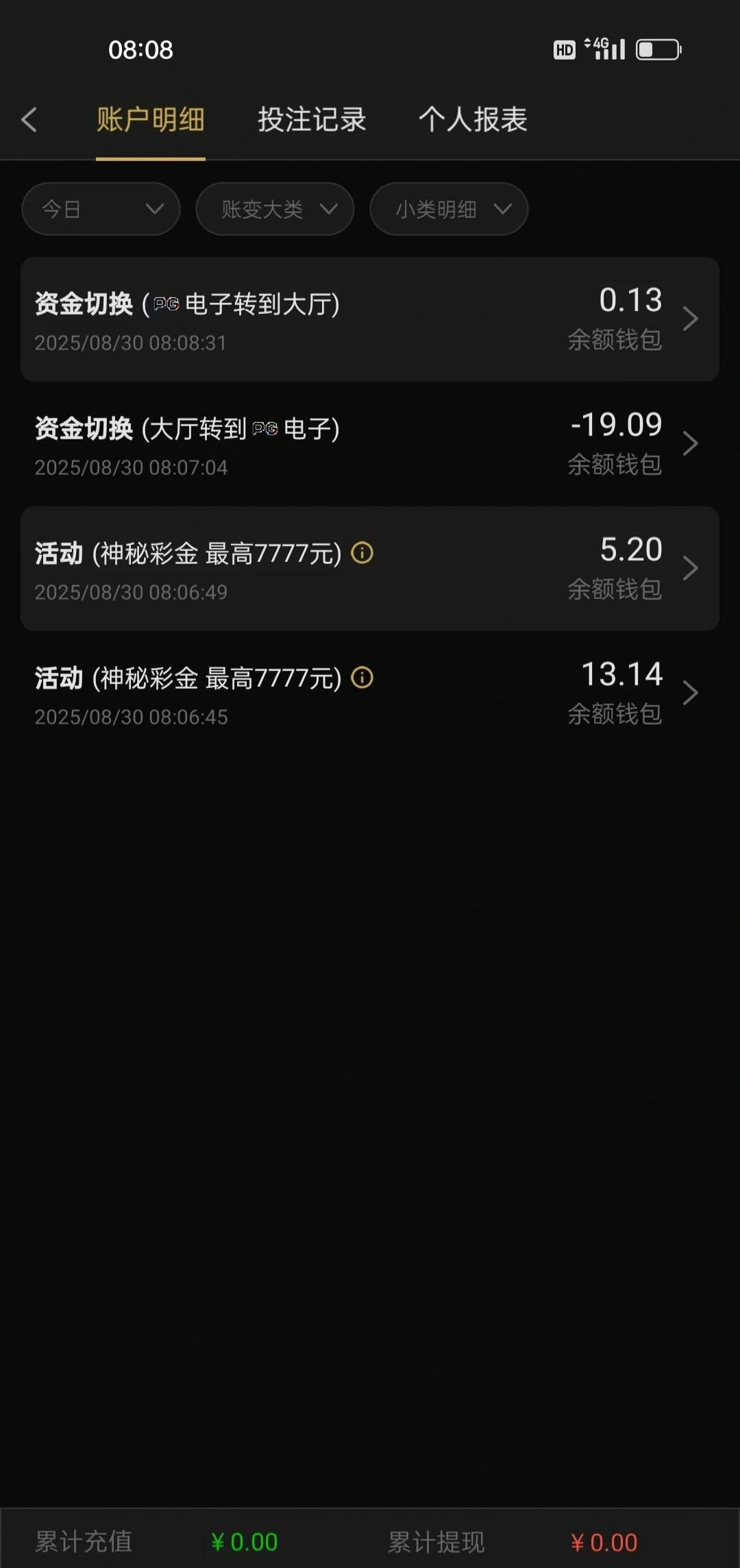Screen dimensions: 740x1568
Task: Open the 今日 date filter dropdown
Action: [x=101, y=209]
